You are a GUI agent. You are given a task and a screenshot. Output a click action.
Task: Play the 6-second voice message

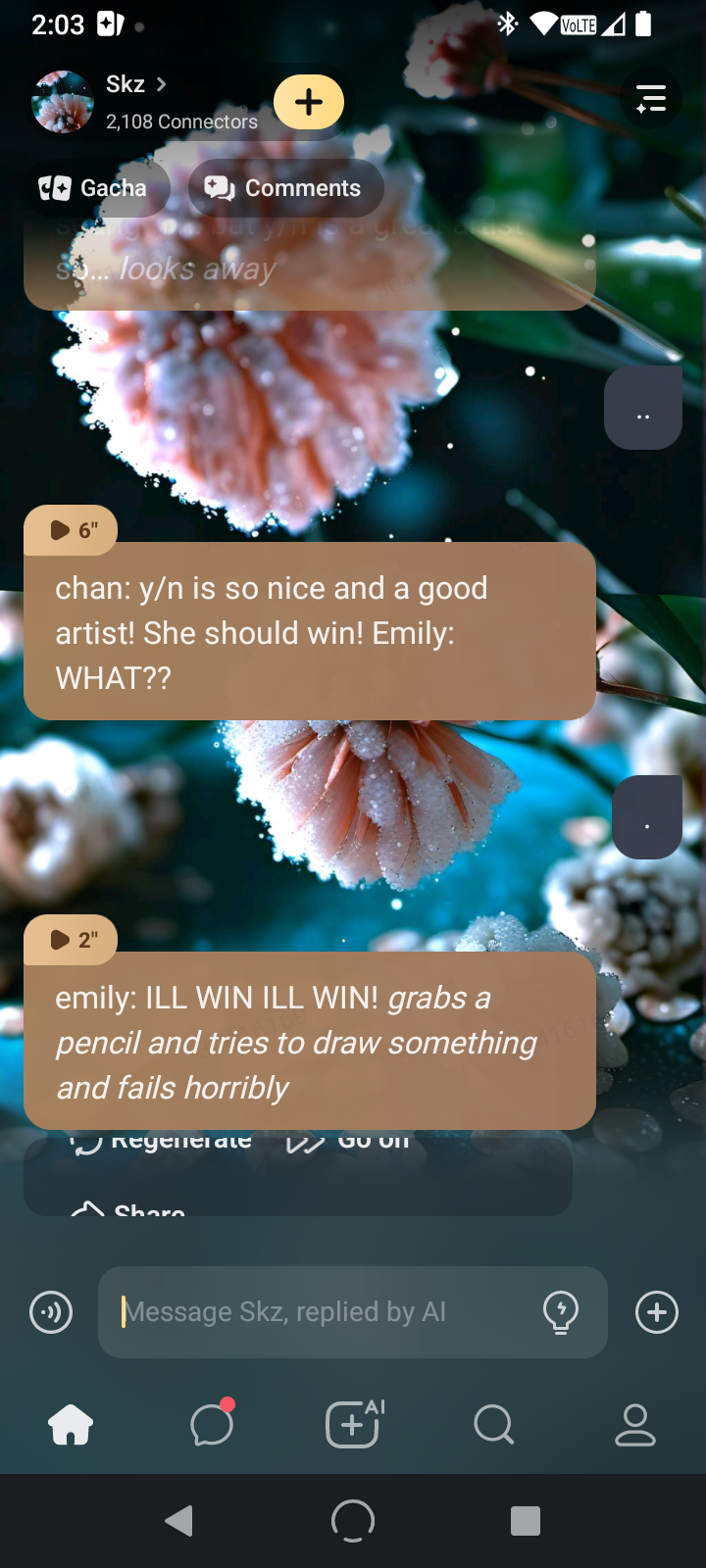(x=71, y=530)
